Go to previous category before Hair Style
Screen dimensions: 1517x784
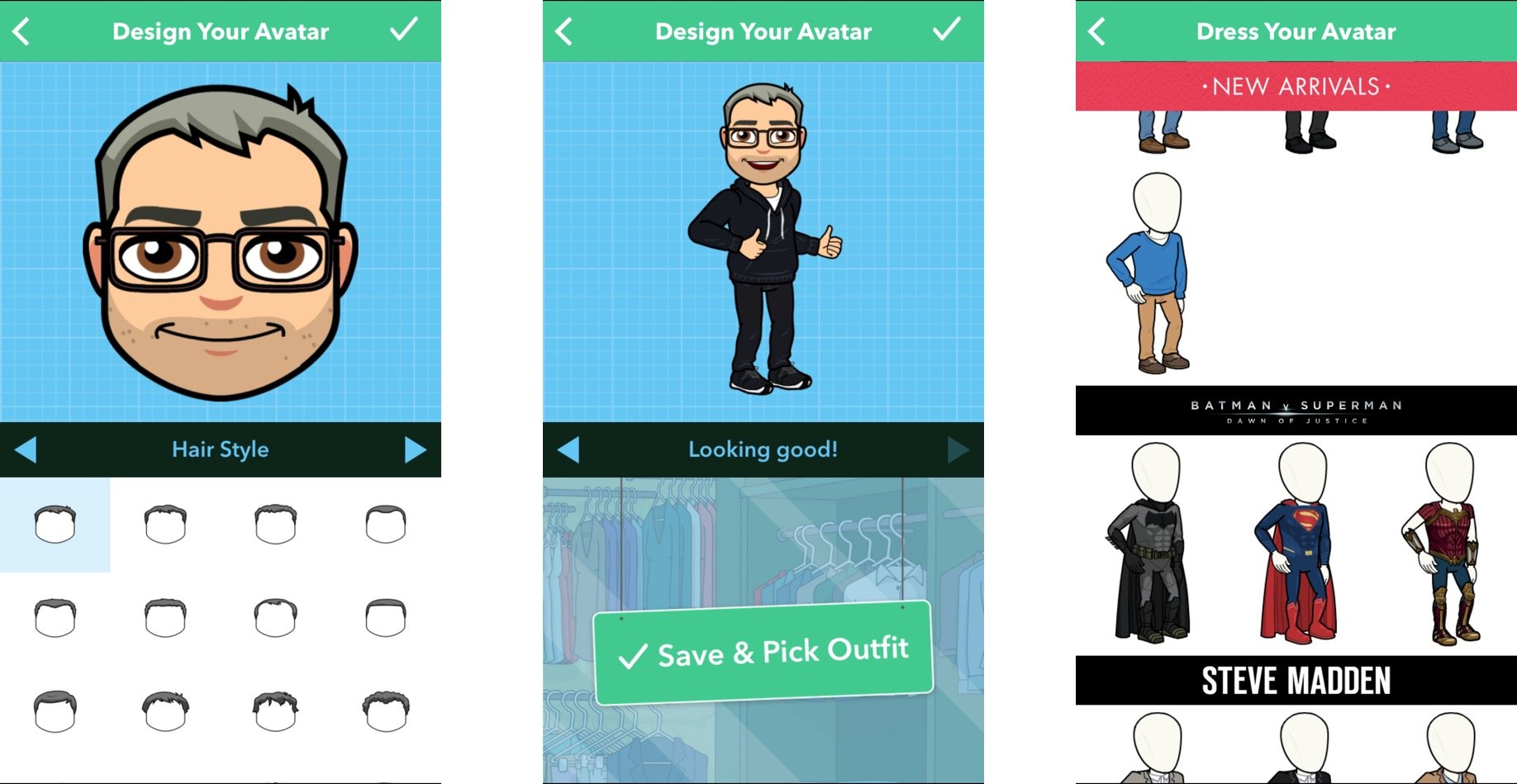pyautogui.click(x=26, y=449)
